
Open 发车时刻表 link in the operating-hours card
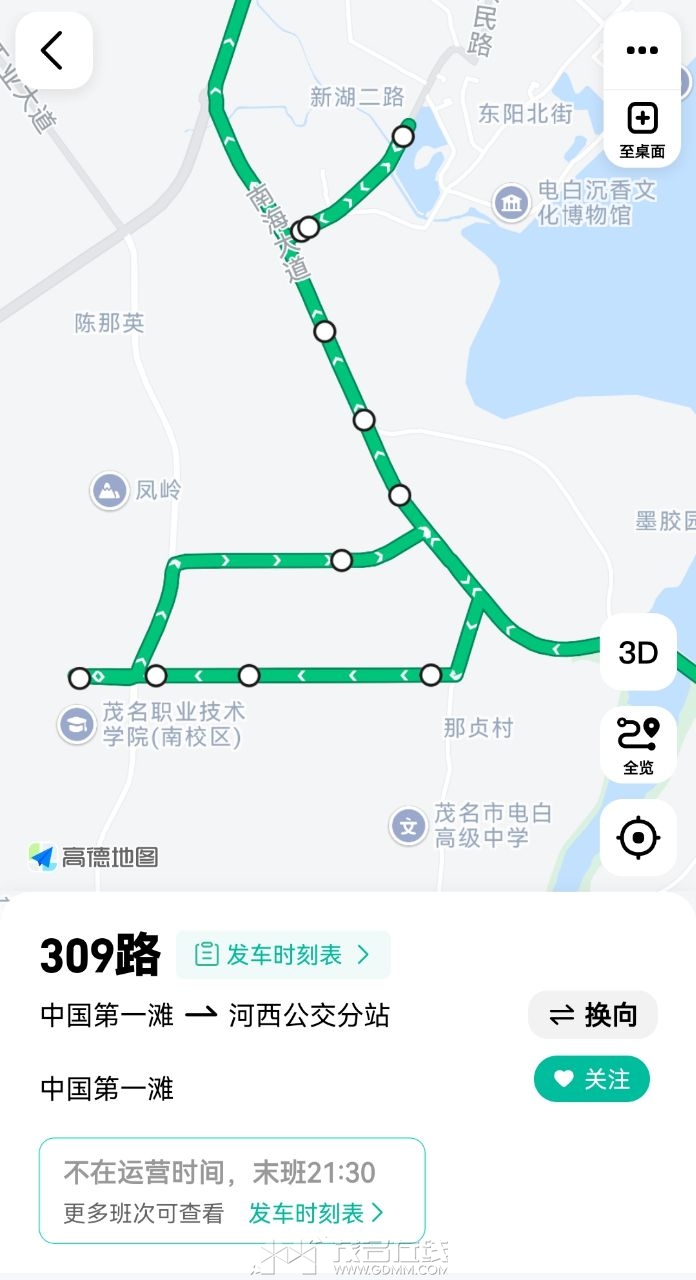pyautogui.click(x=316, y=1213)
